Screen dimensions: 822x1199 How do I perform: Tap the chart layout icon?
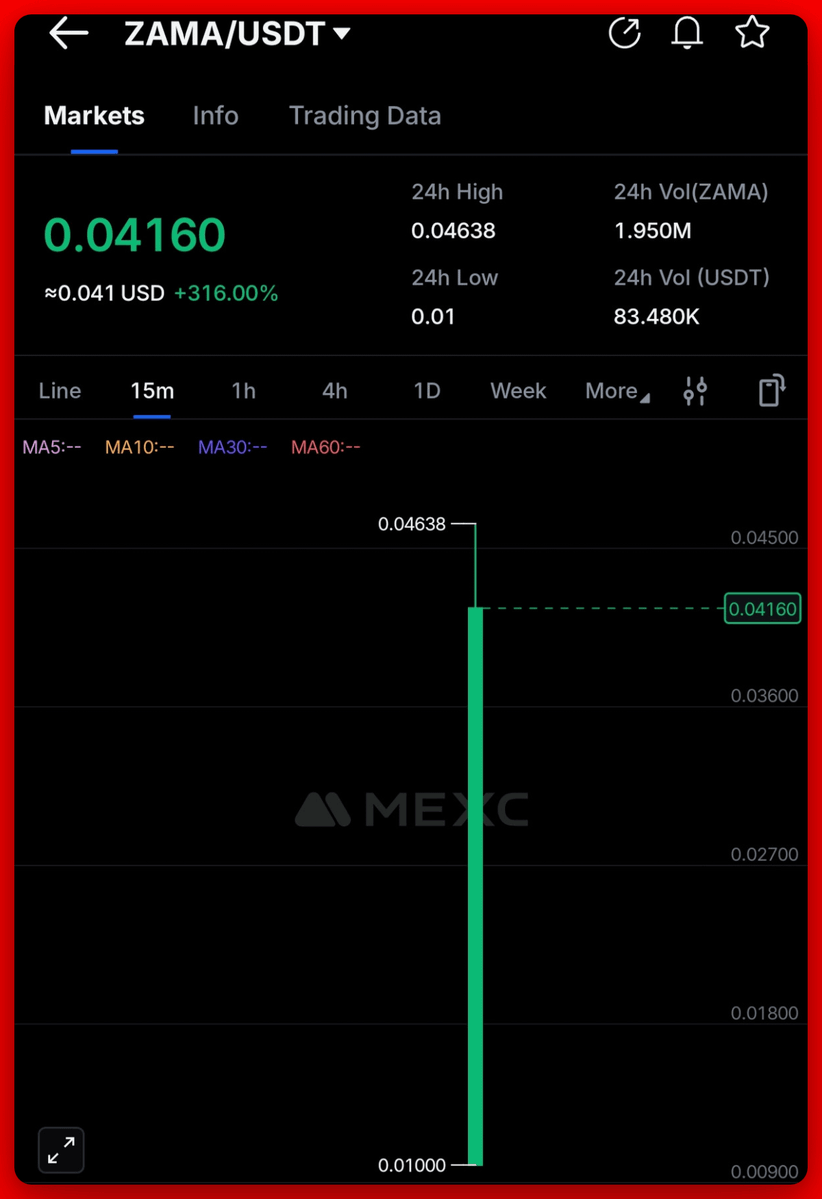(x=771, y=391)
